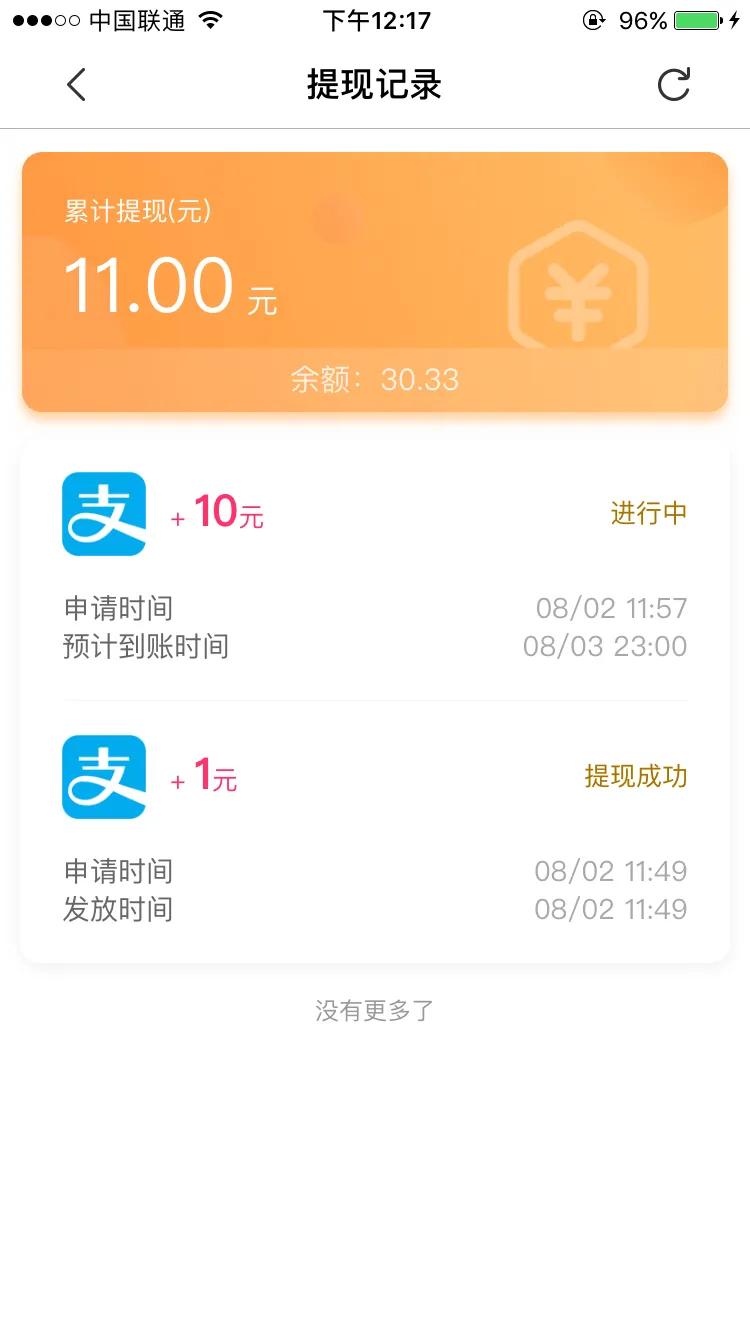Screen dimensions: 750x1334
Task: Select the +1元 amount text
Action: pos(206,779)
